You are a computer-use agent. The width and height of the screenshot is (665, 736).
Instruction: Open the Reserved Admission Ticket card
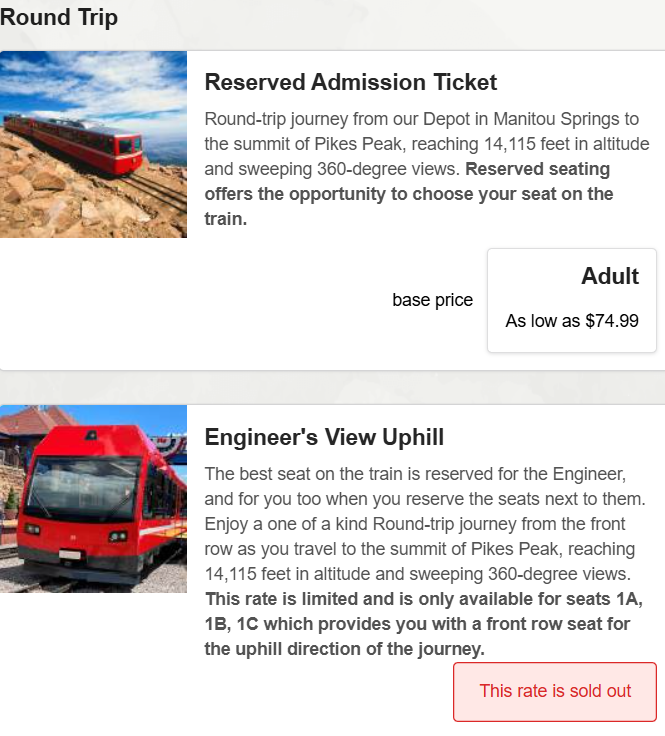(x=350, y=82)
